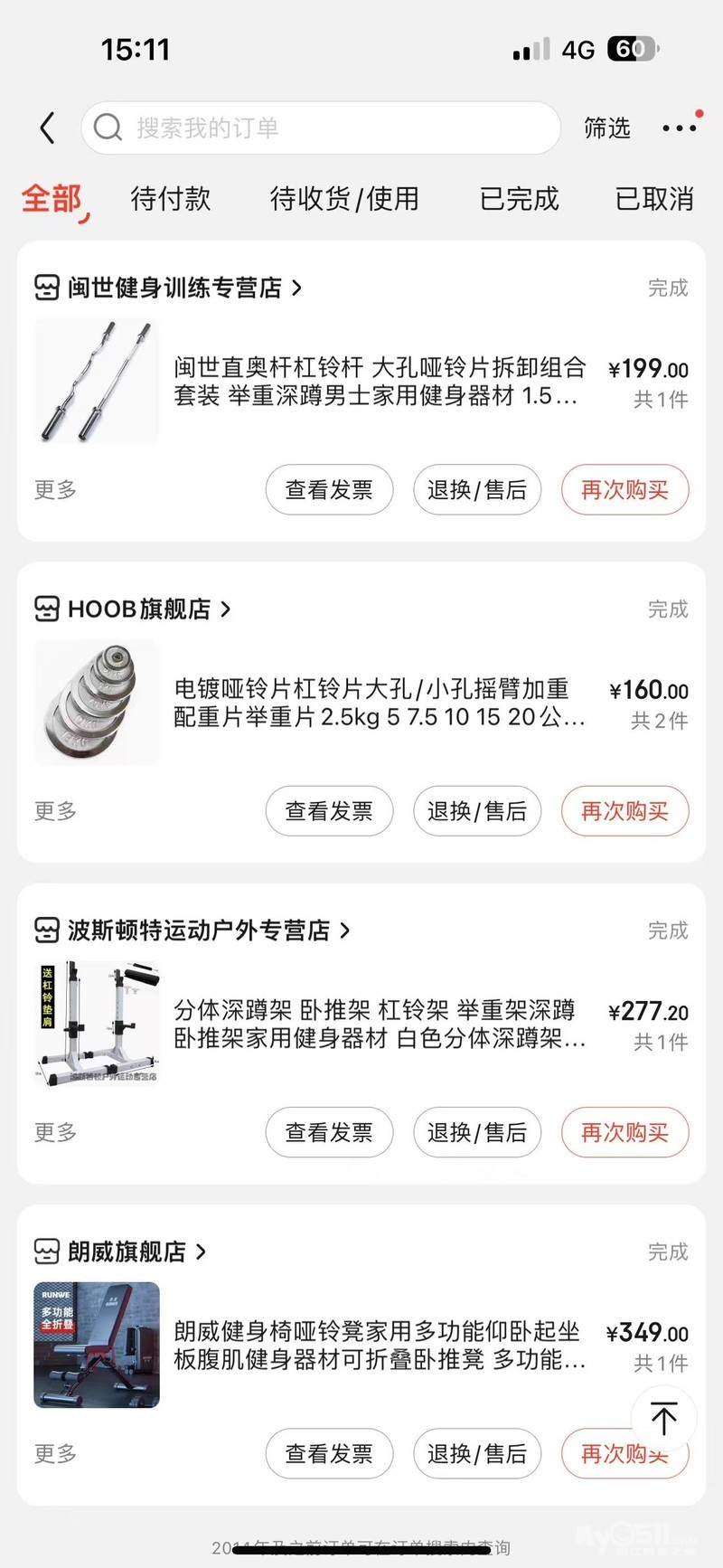Open the HOOB旗舰店 store page

click(x=140, y=609)
